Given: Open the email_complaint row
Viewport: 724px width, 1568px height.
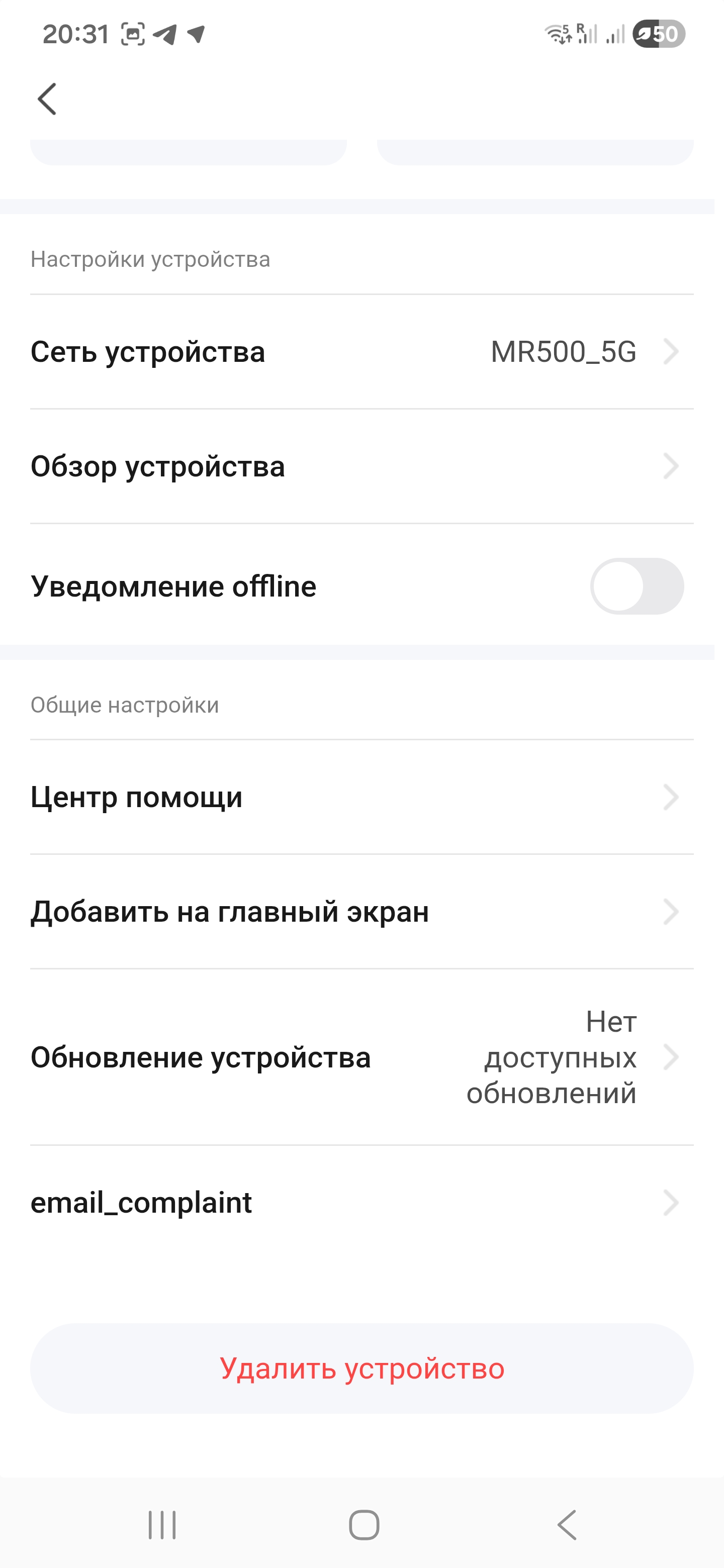Looking at the screenshot, I should tap(361, 1203).
